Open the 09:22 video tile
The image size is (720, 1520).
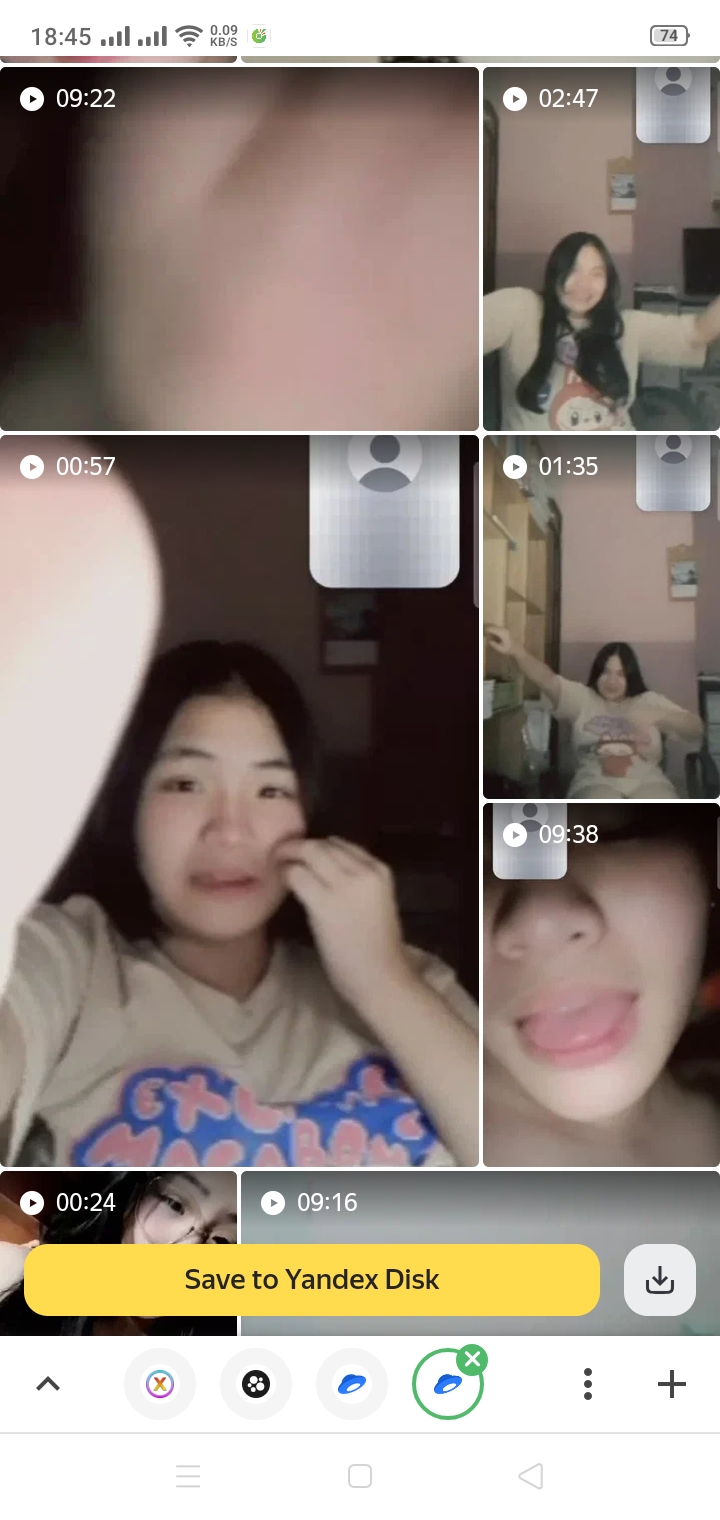tap(239, 250)
